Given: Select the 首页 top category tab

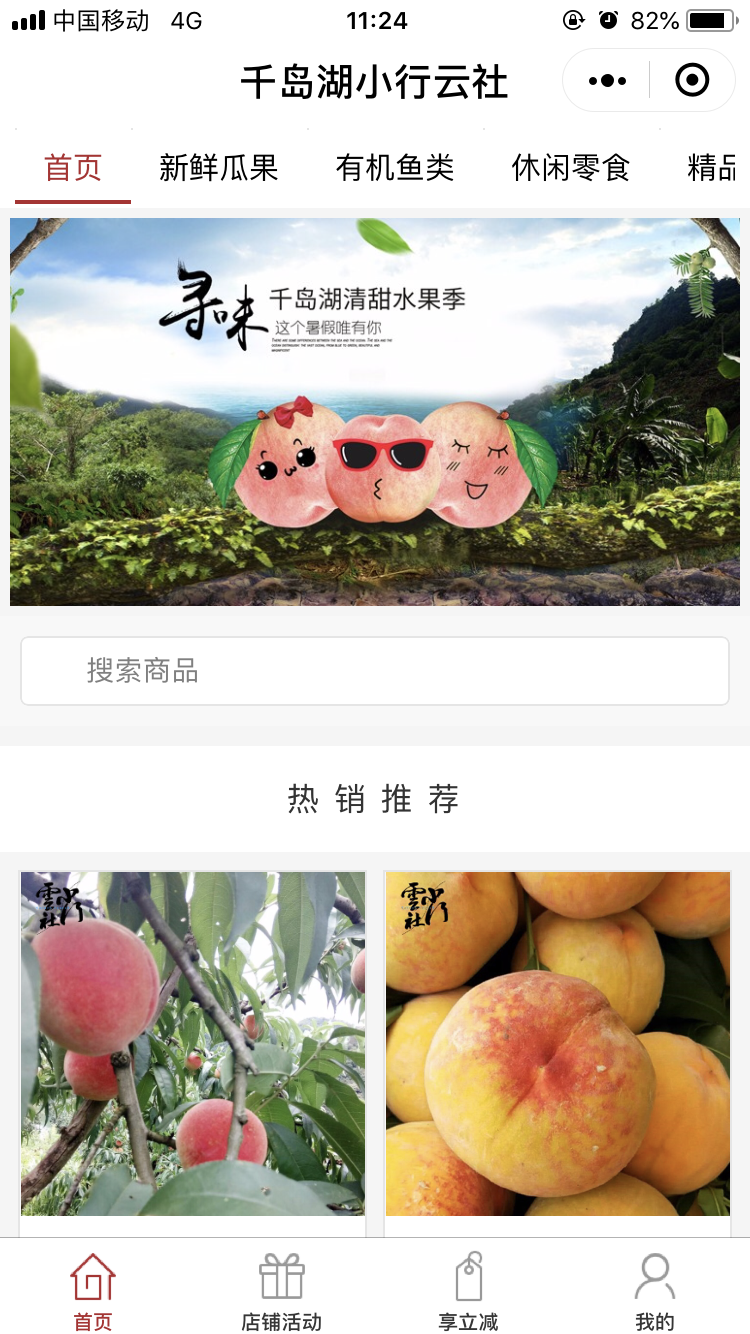Looking at the screenshot, I should tap(73, 168).
